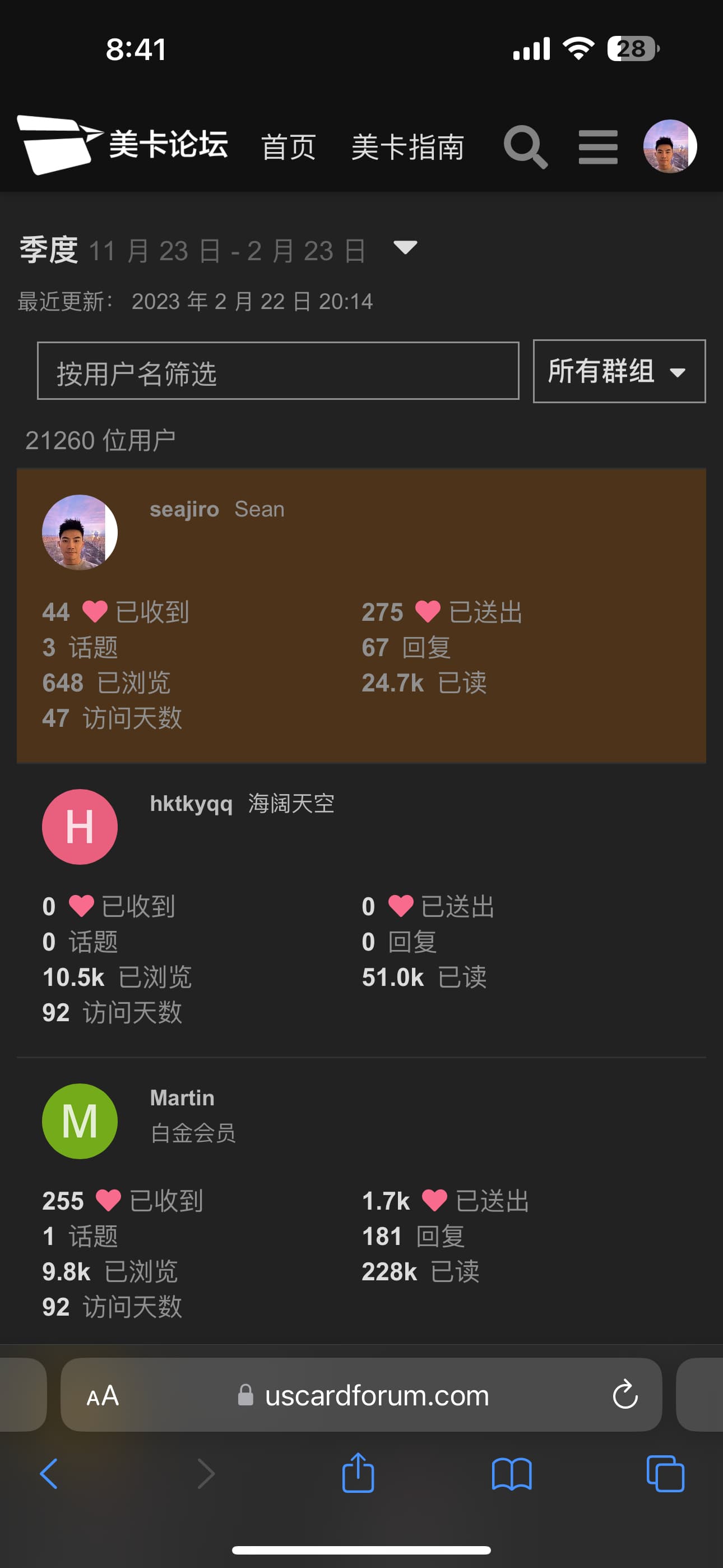Focus the 按用户名筛选 filter field

point(277,371)
